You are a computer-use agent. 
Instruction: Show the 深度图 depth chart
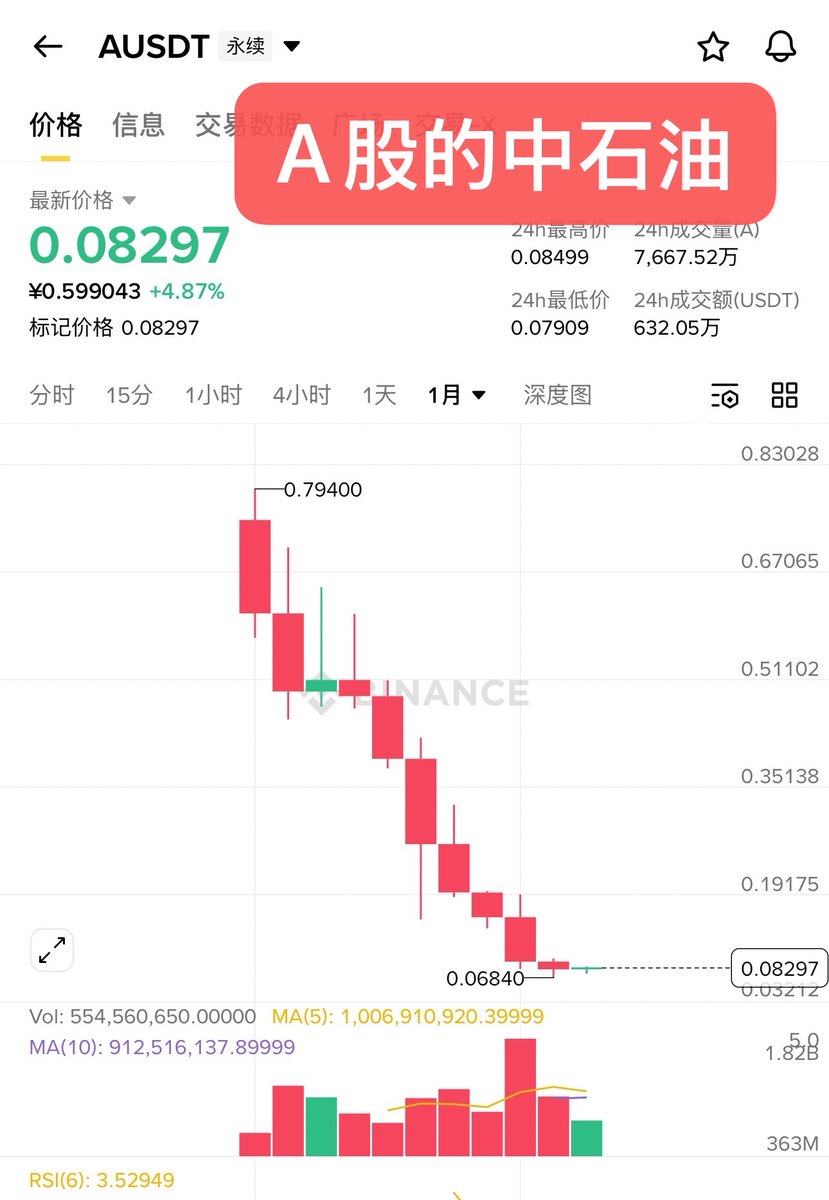click(x=557, y=395)
